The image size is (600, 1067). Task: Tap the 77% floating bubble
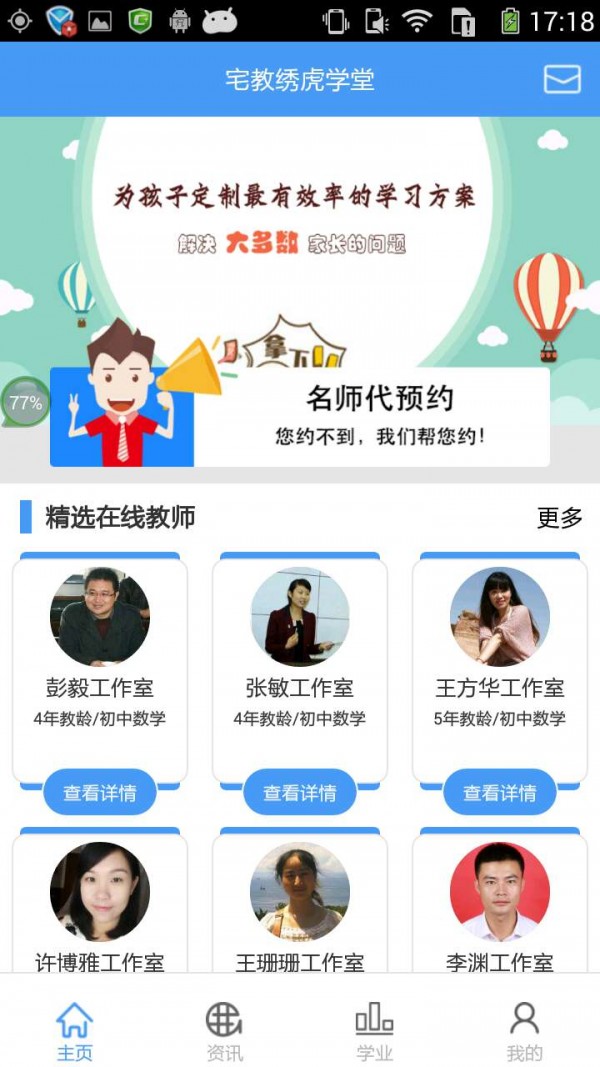tap(25, 403)
